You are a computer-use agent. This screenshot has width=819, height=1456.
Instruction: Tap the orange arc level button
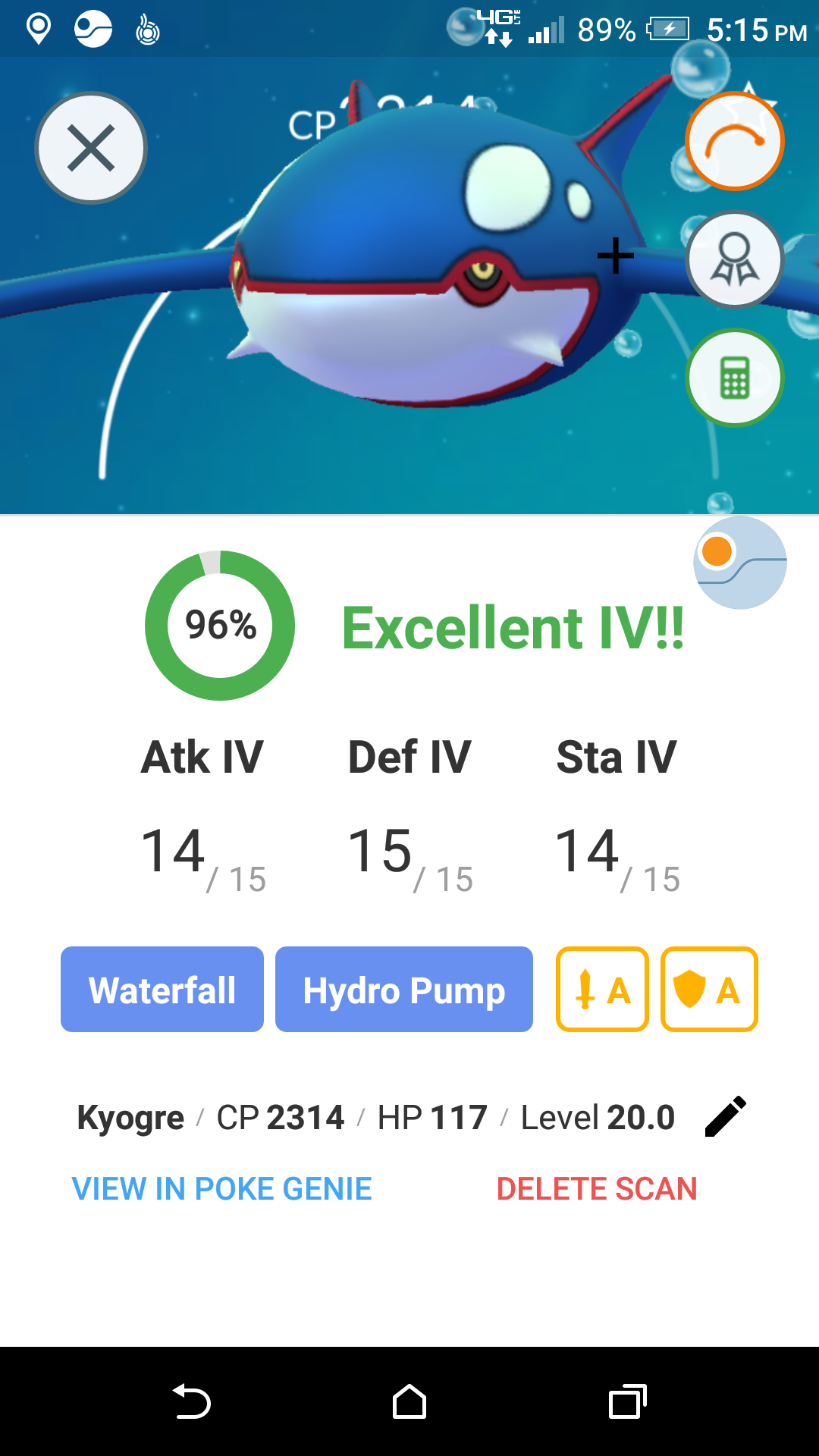click(x=735, y=141)
